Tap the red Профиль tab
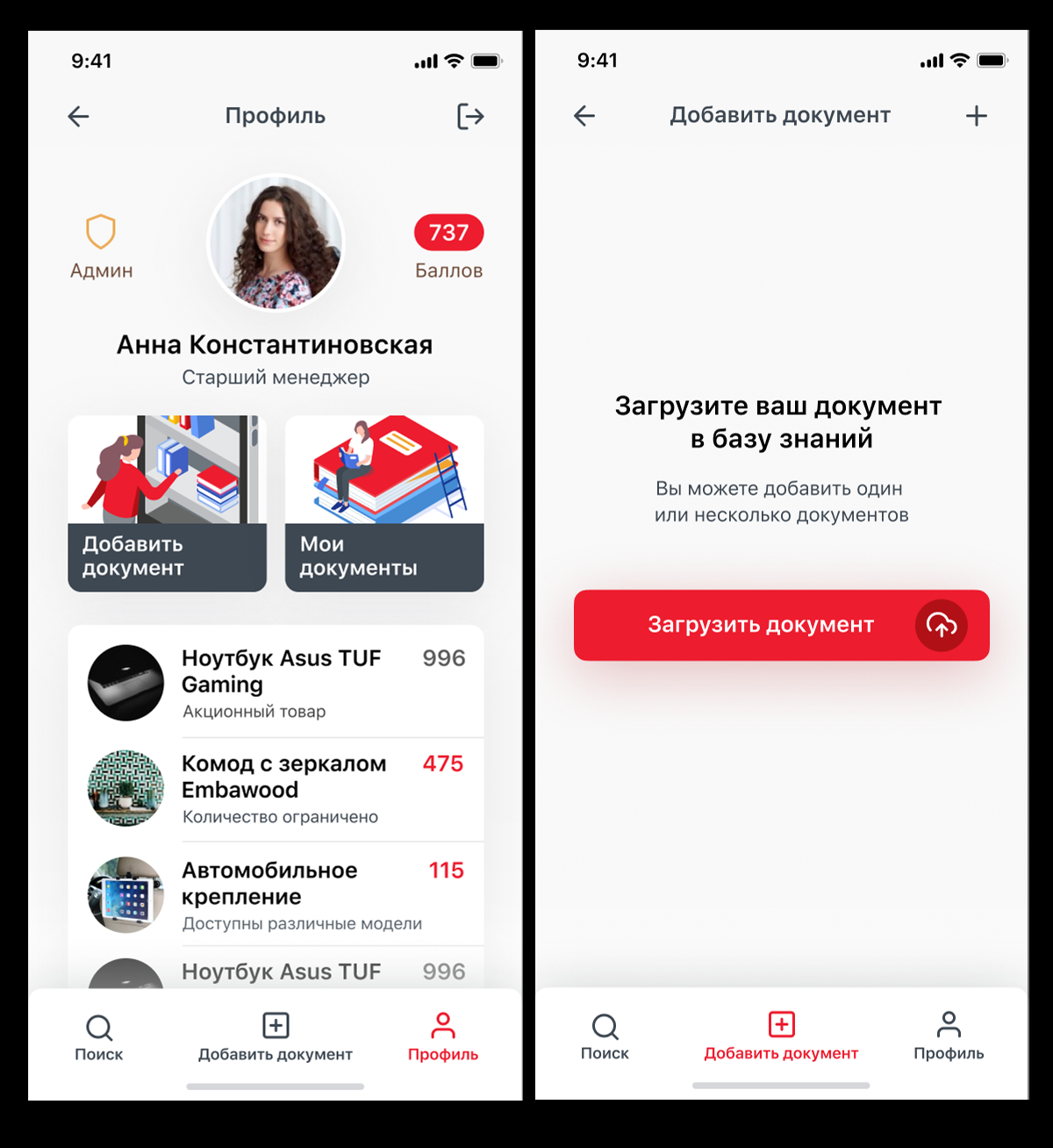The image size is (1053, 1148). [443, 1037]
